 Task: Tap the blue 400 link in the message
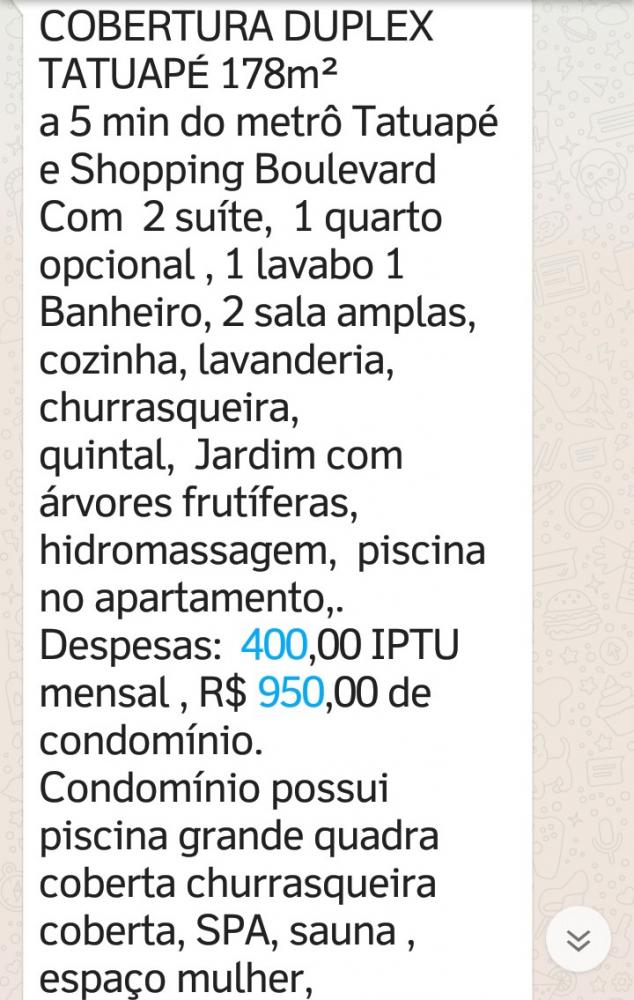tap(273, 646)
